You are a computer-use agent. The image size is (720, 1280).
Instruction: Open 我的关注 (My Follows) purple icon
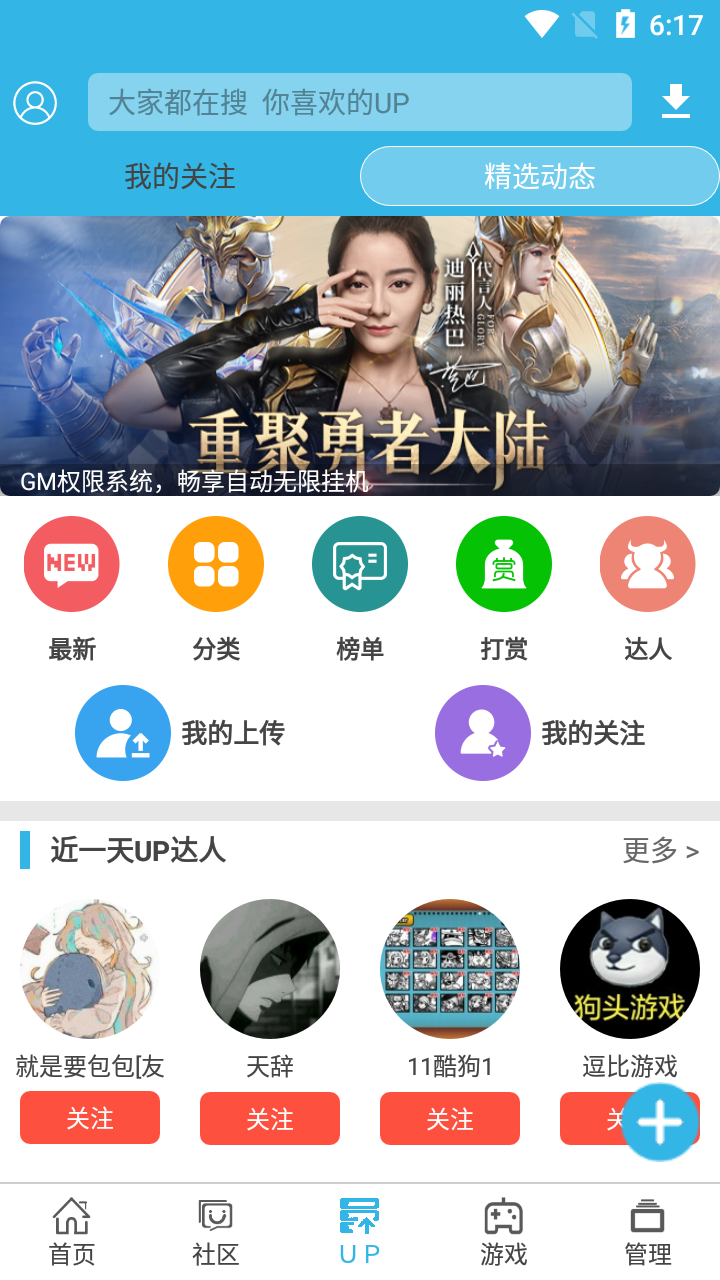(483, 732)
